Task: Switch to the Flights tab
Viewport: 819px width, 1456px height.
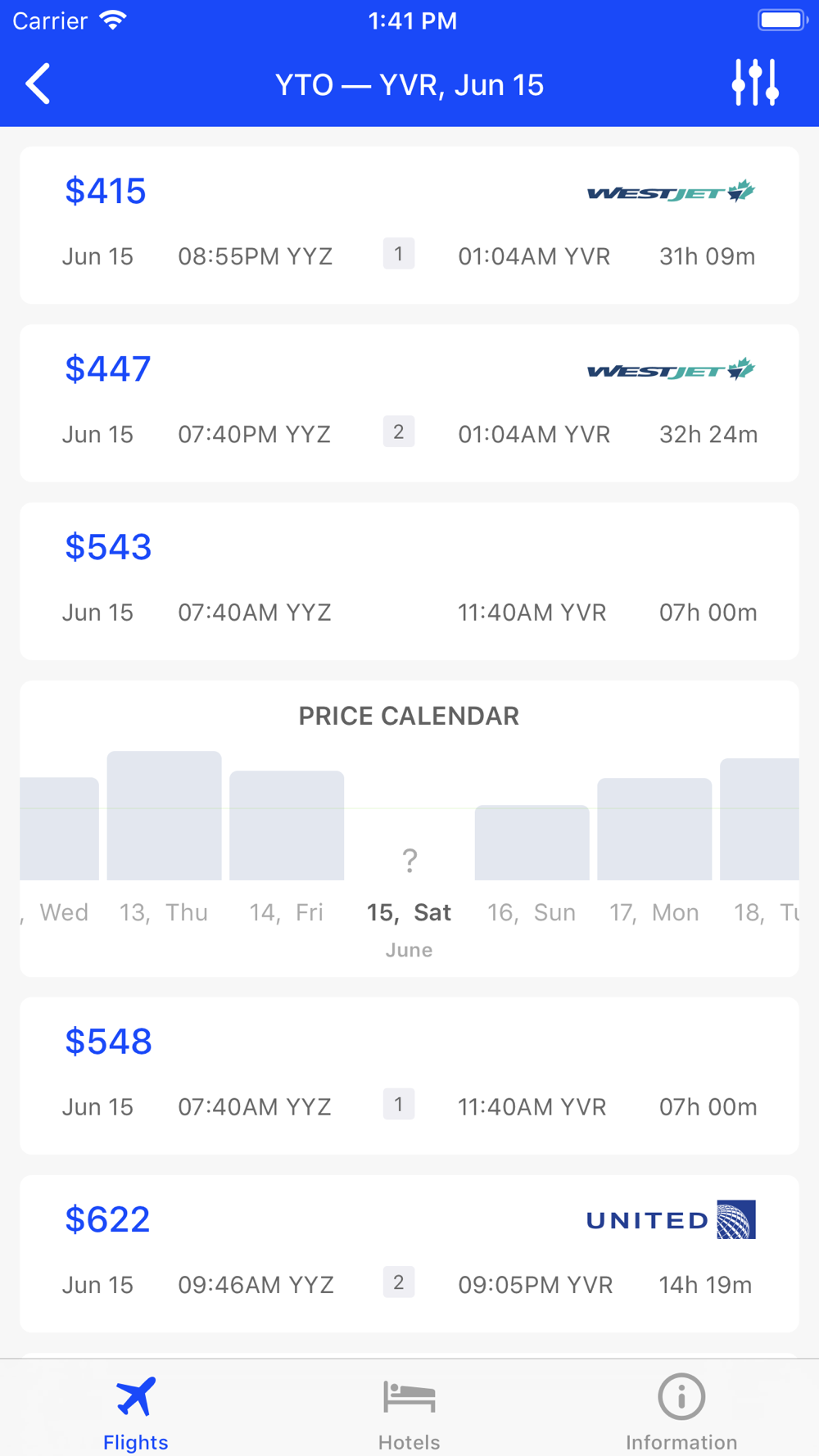Action: coord(136,1413)
